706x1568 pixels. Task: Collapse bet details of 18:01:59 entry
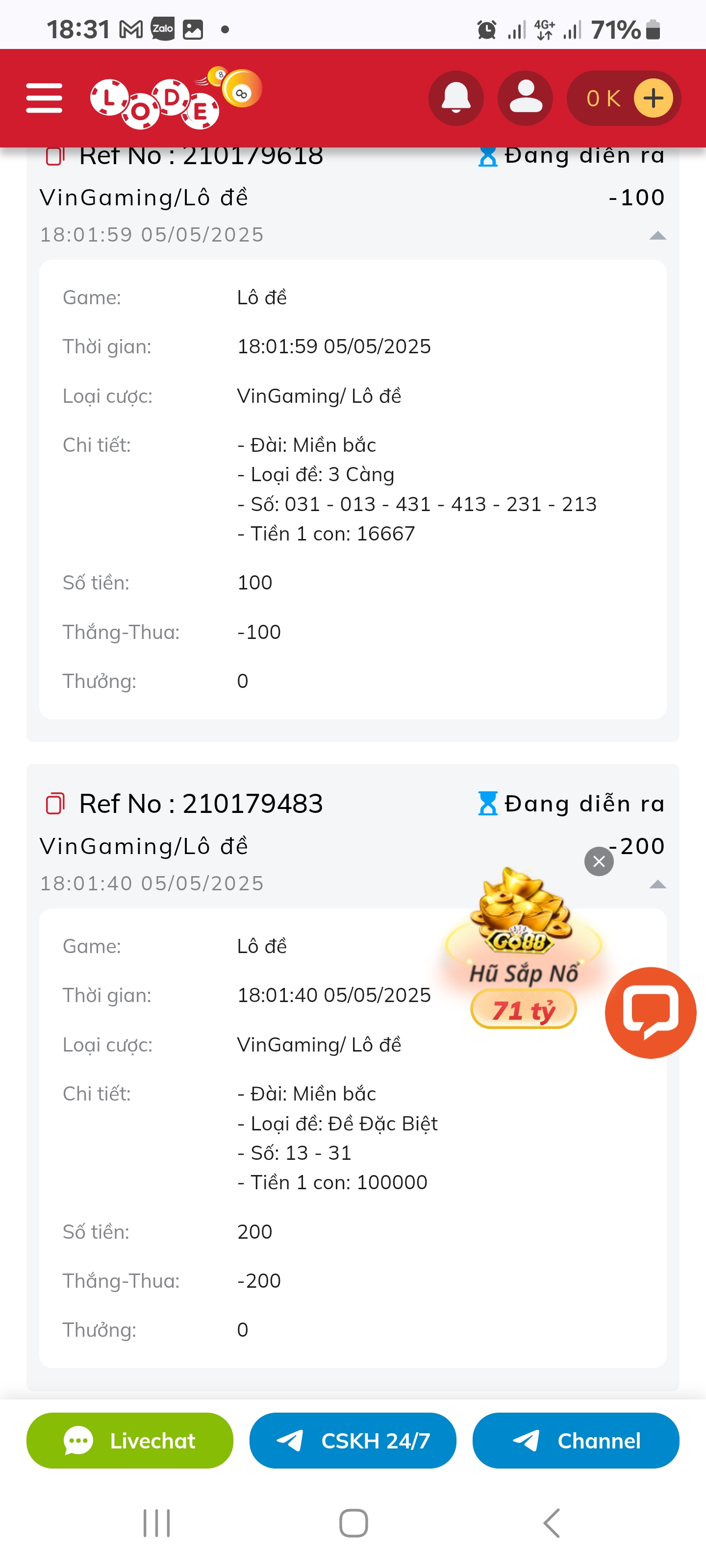pyautogui.click(x=657, y=236)
